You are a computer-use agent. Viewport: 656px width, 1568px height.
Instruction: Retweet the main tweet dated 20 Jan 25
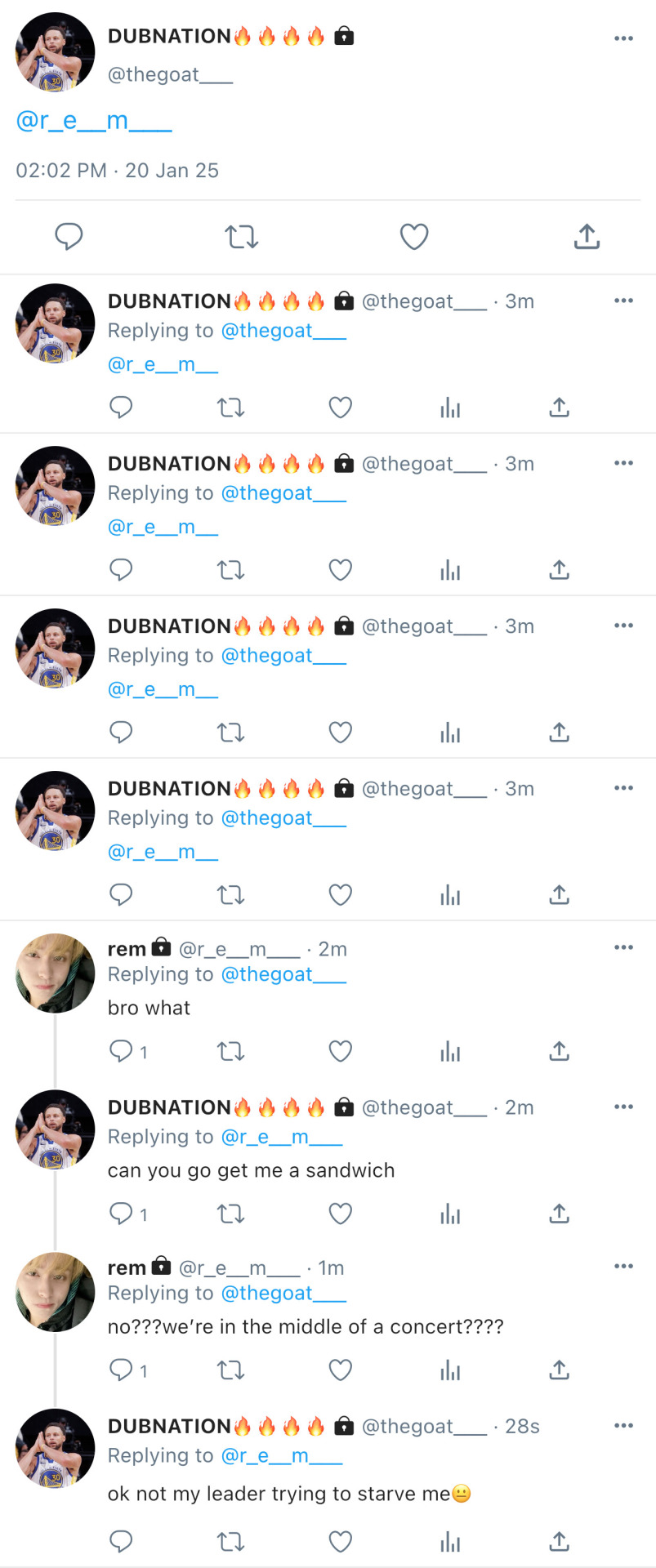pos(241,237)
